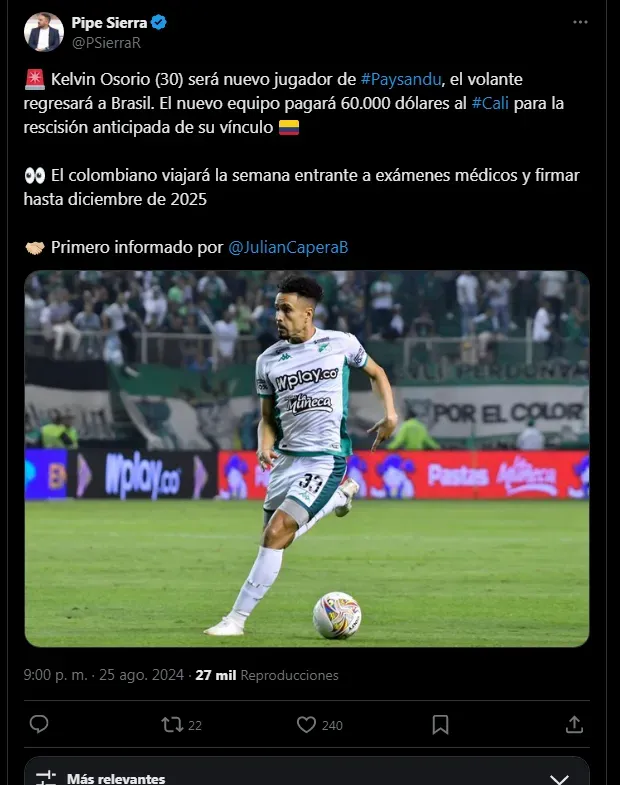Visit the @JulianCaperaB profile mention

tap(288, 247)
